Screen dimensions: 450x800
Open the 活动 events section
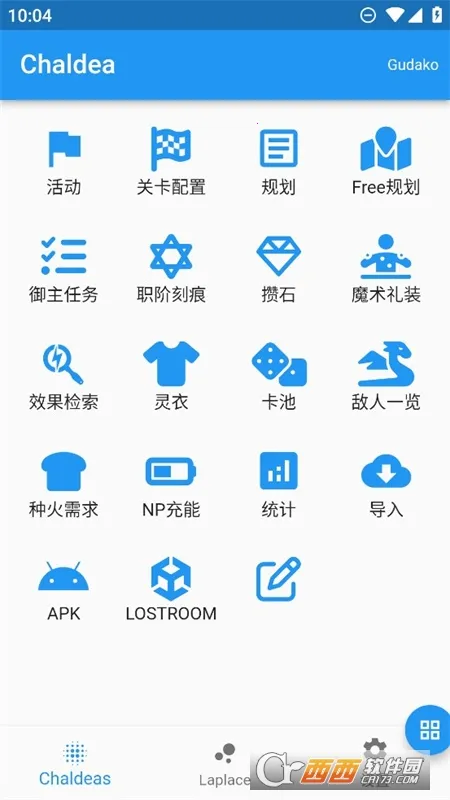(x=64, y=163)
